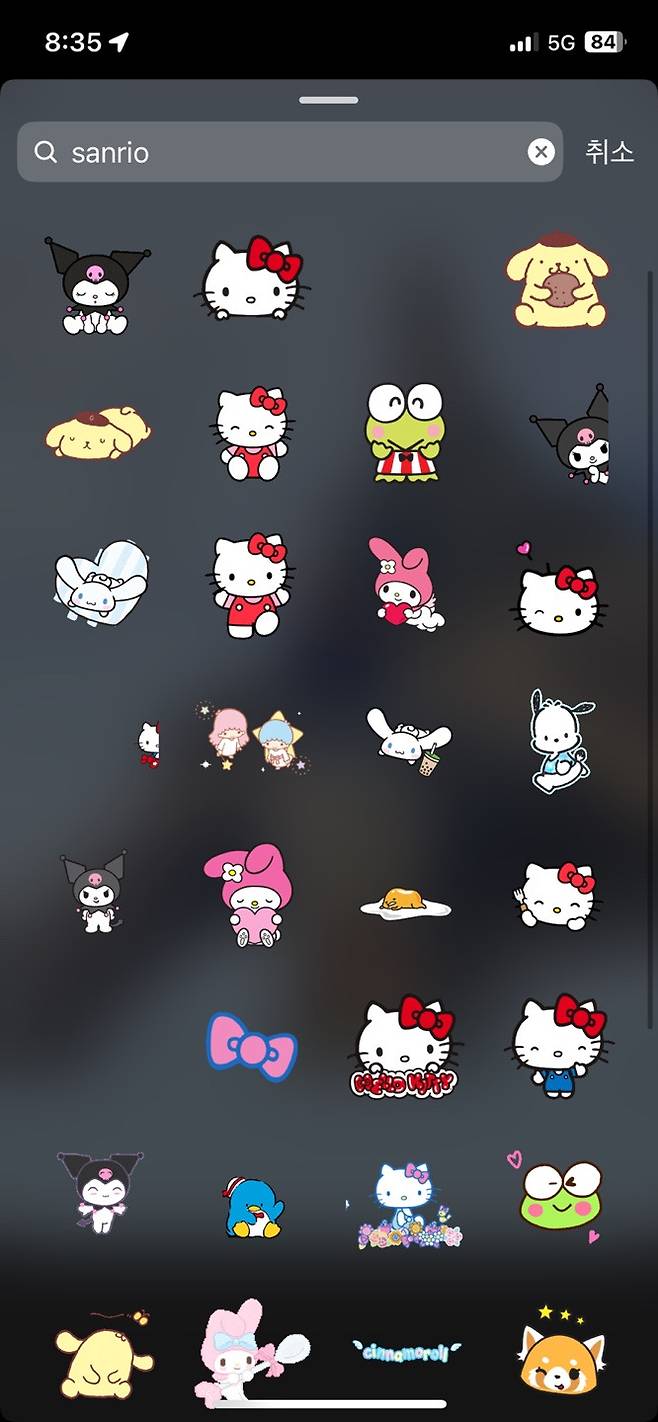
Task: Select the cinnamoroll text sticker
Action: coord(407,1351)
